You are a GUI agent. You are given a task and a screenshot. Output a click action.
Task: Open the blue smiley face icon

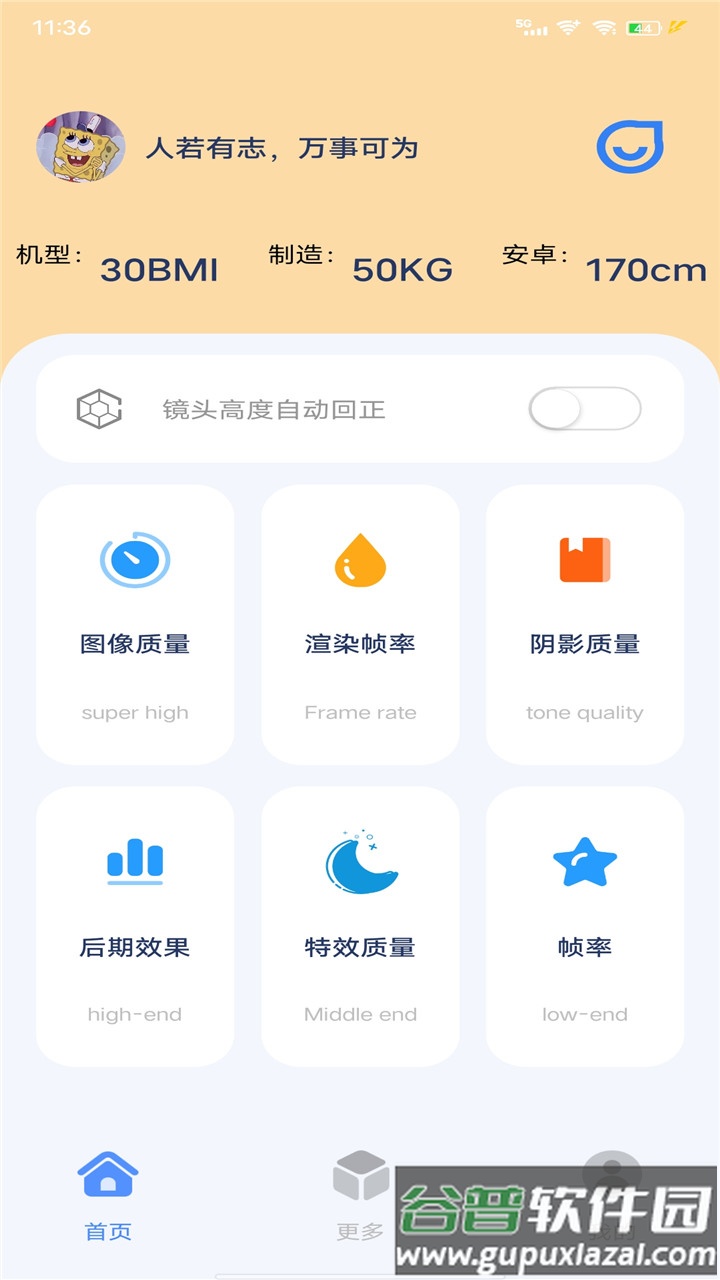tap(630, 148)
